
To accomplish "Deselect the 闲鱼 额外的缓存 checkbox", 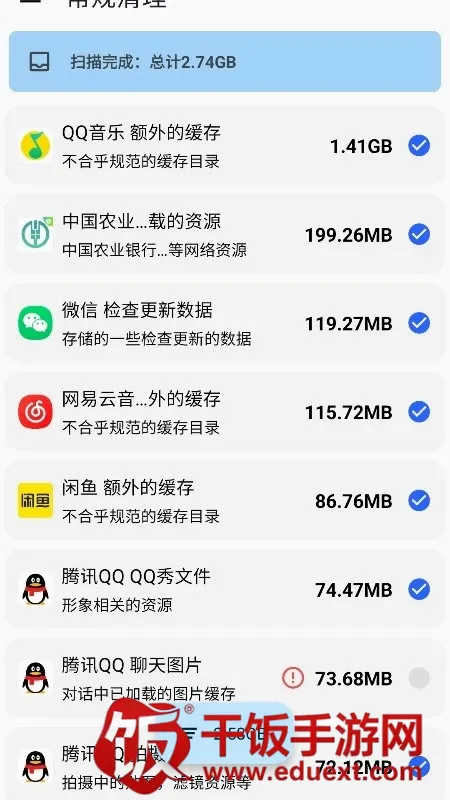I will click(x=419, y=501).
